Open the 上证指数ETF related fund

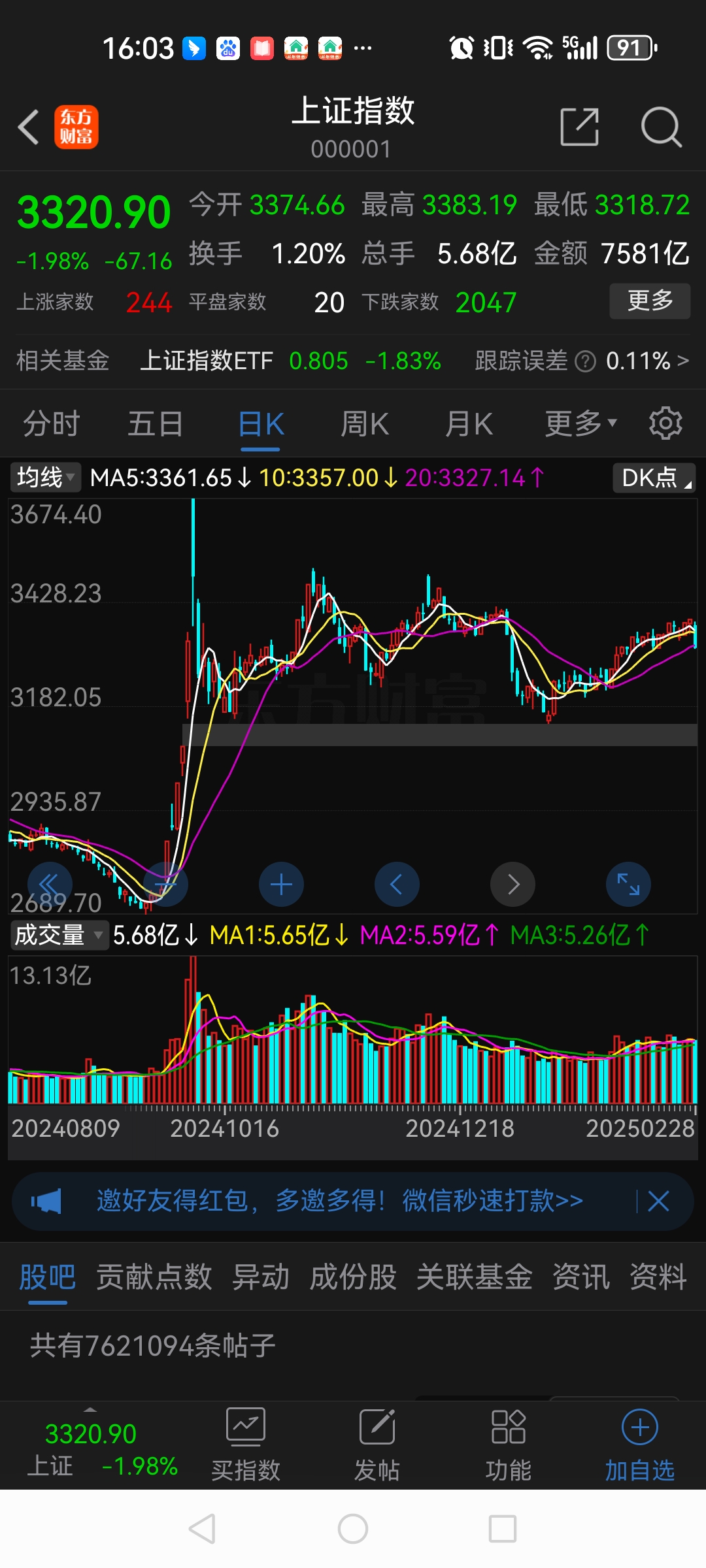[x=206, y=361]
